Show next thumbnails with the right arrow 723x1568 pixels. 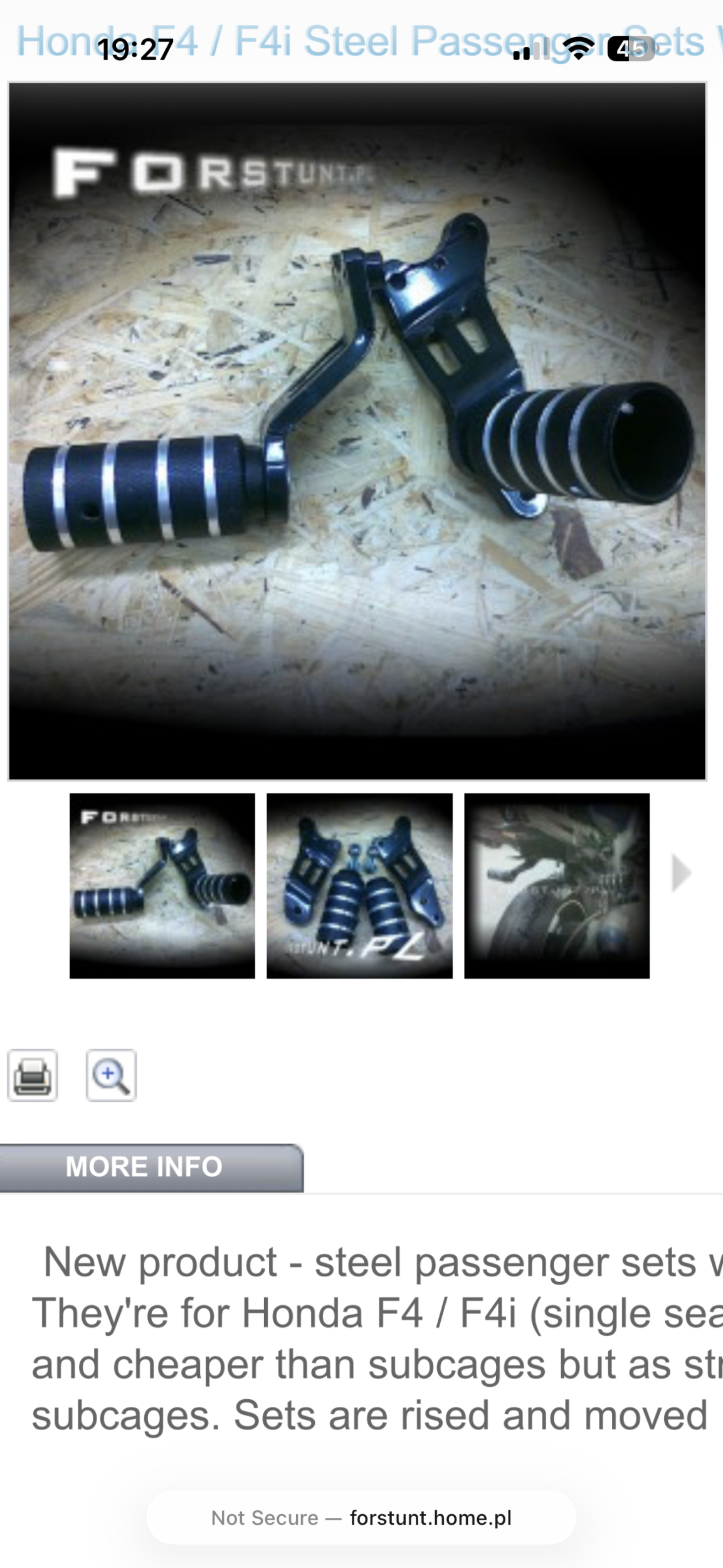tap(680, 872)
